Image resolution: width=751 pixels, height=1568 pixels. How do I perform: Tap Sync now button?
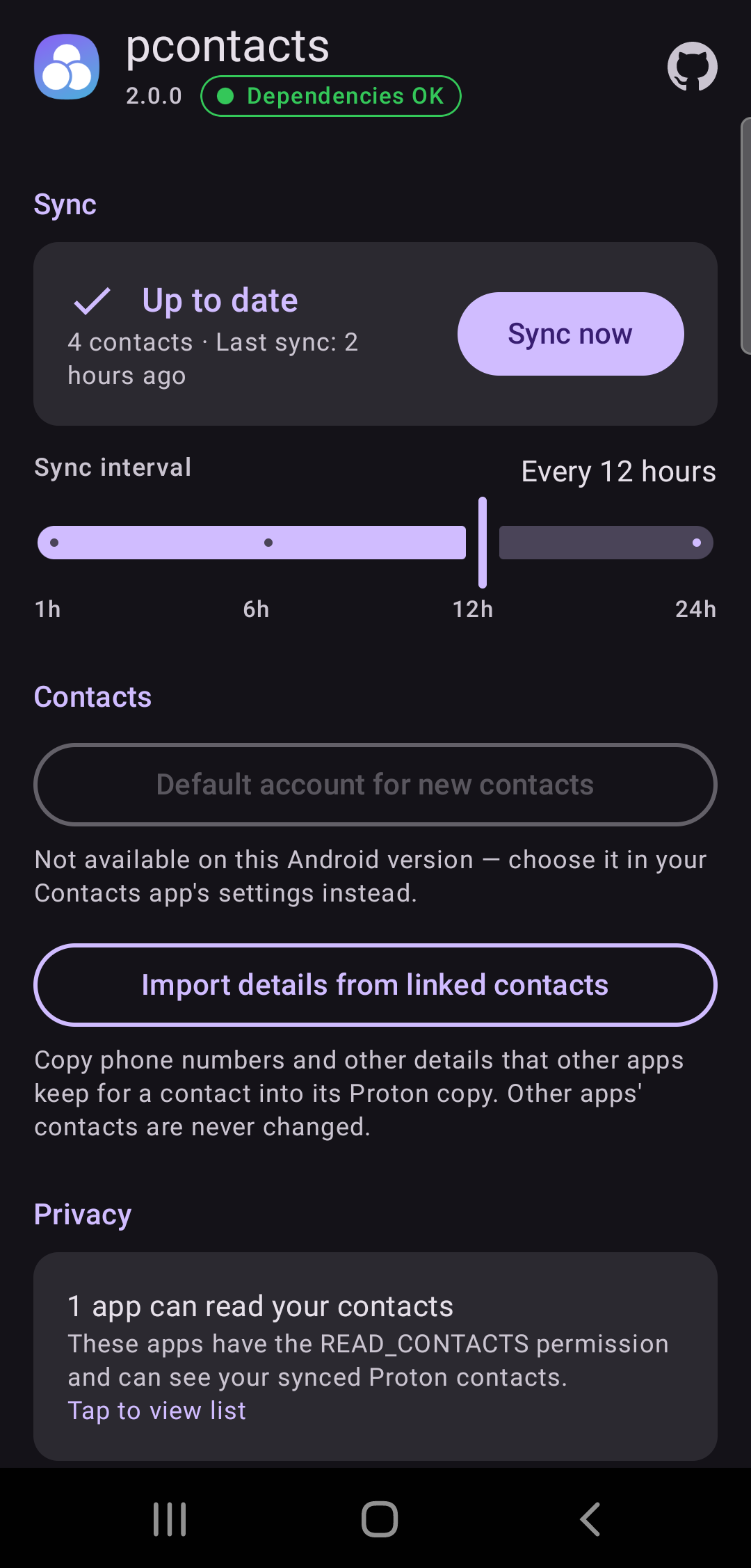pyautogui.click(x=570, y=334)
